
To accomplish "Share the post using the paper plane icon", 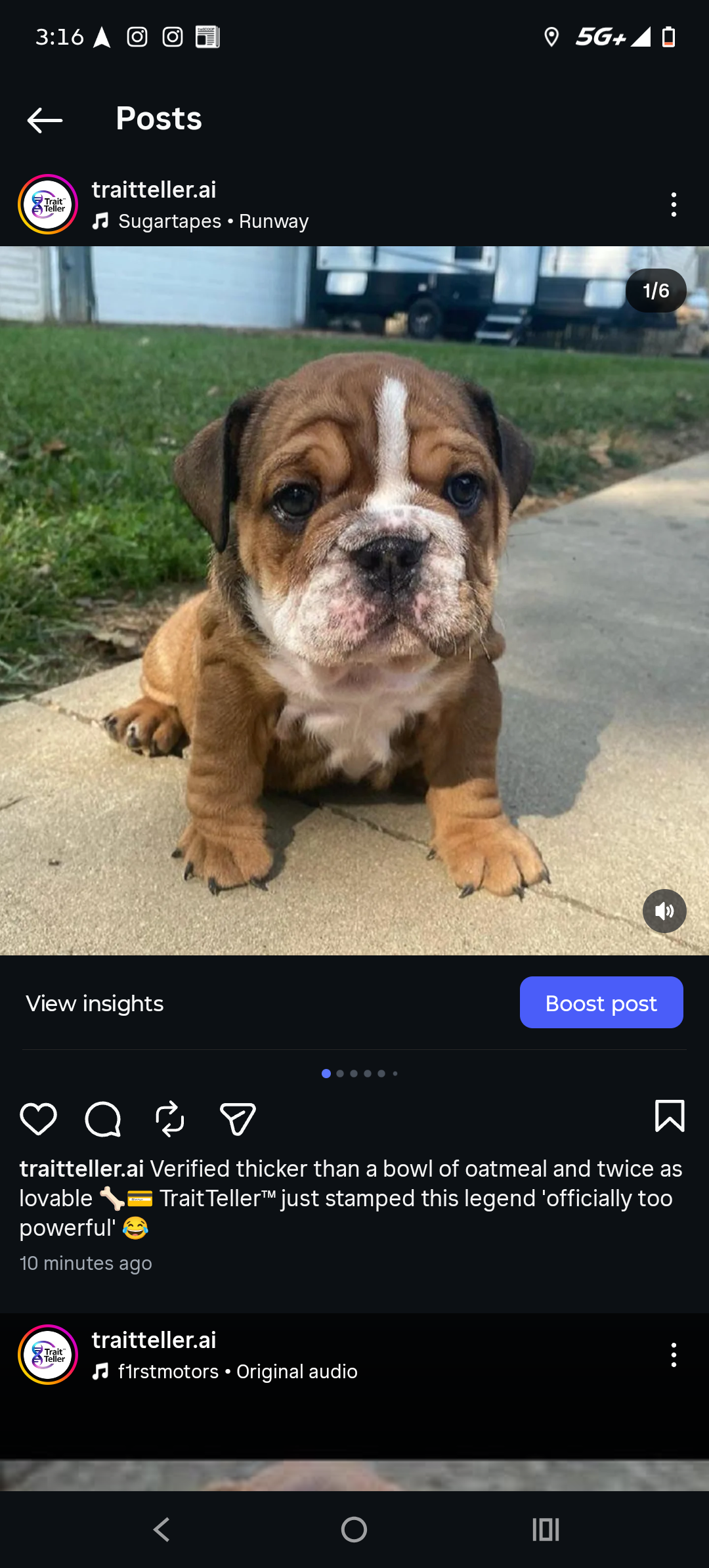I will [x=237, y=1118].
